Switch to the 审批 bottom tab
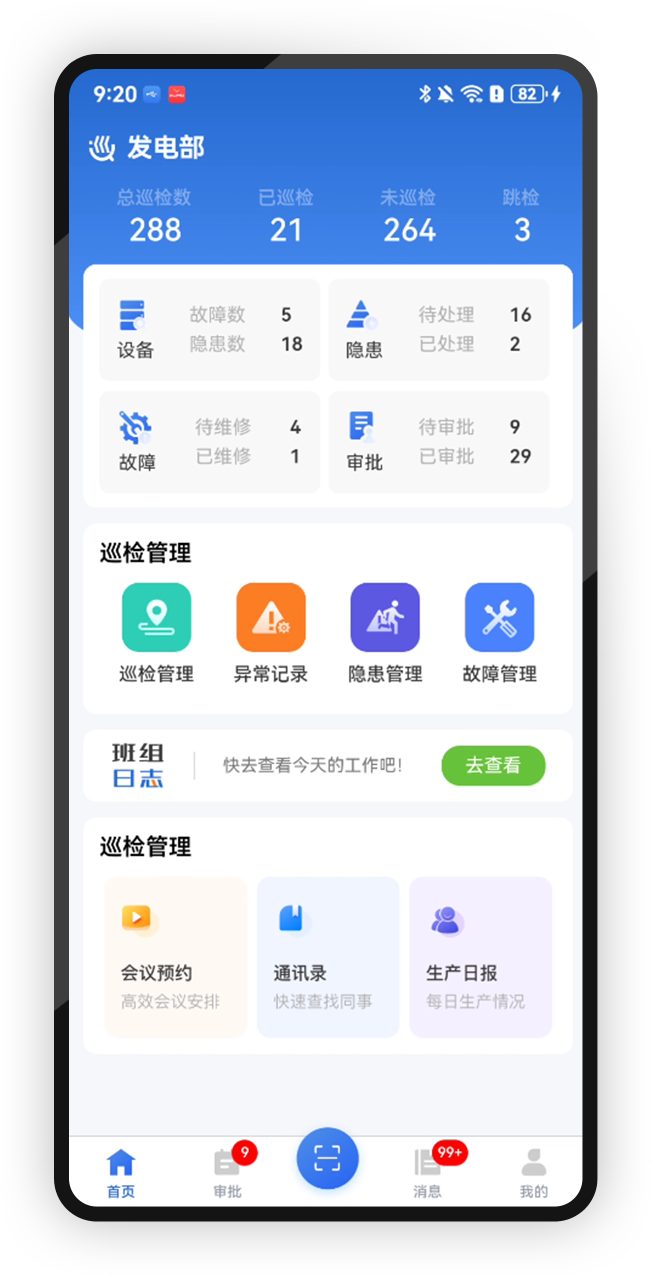Screen dimensions: 652x1276 tap(228, 1172)
